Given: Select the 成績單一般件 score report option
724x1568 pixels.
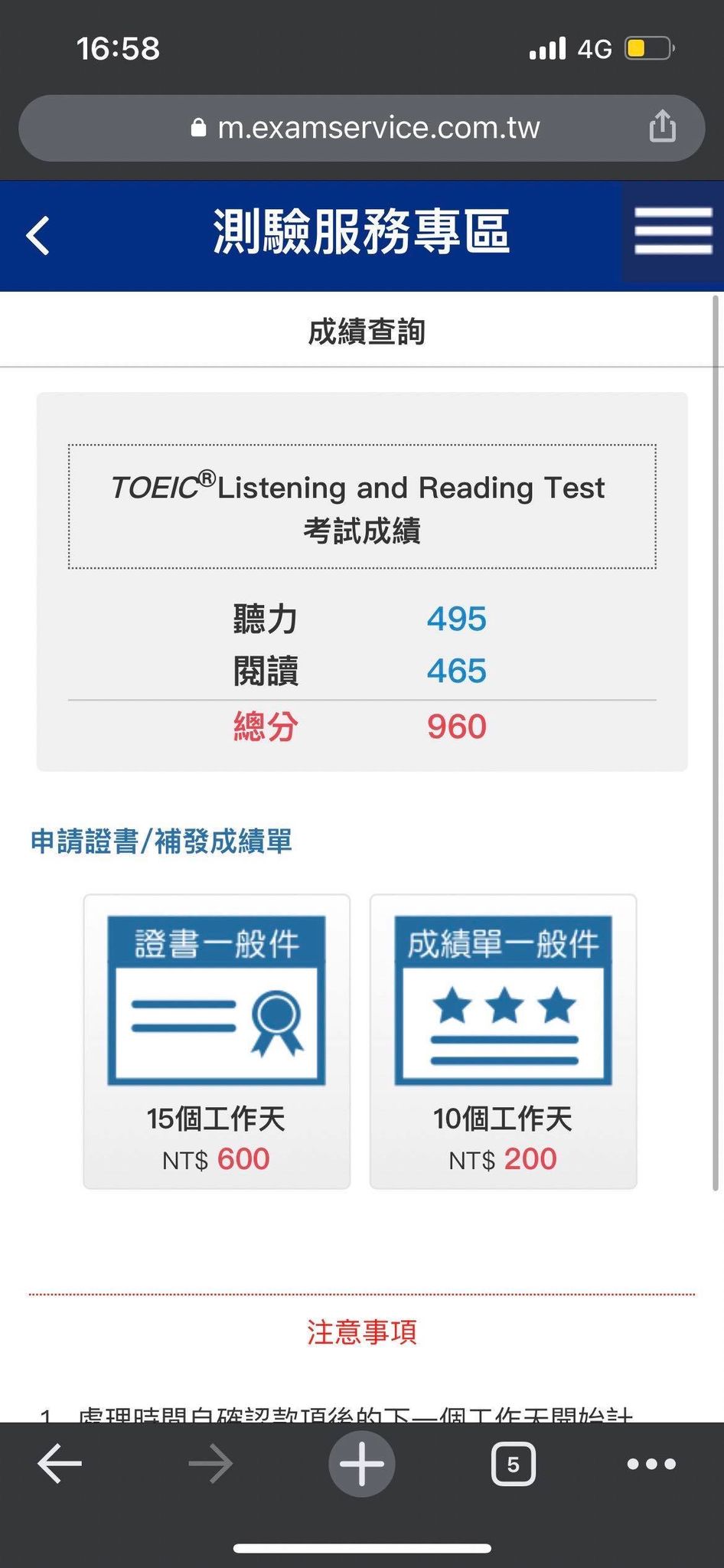Looking at the screenshot, I should 503,1040.
